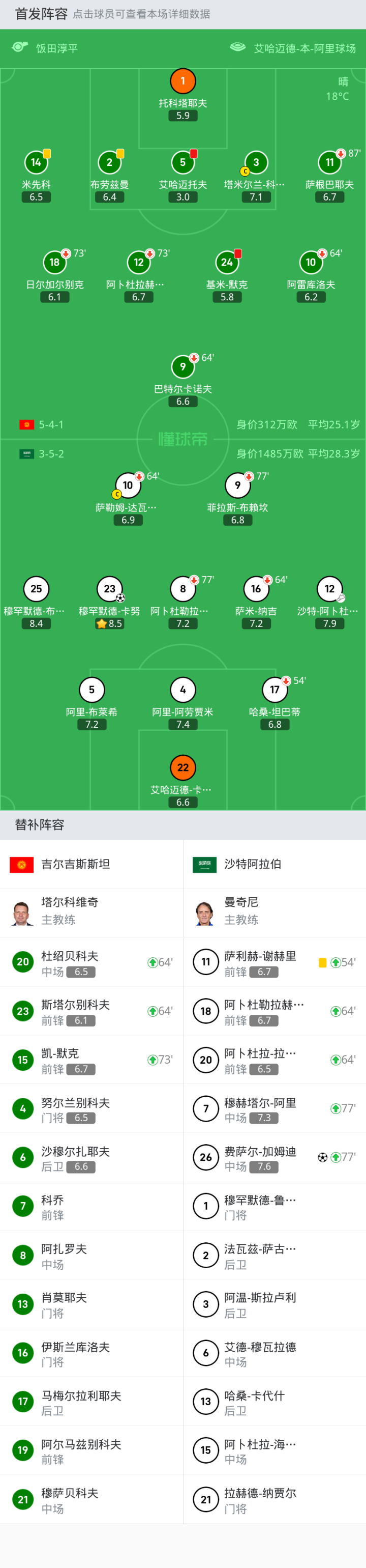Select bench player 穆赫塔尔-阿里

click(274, 1108)
